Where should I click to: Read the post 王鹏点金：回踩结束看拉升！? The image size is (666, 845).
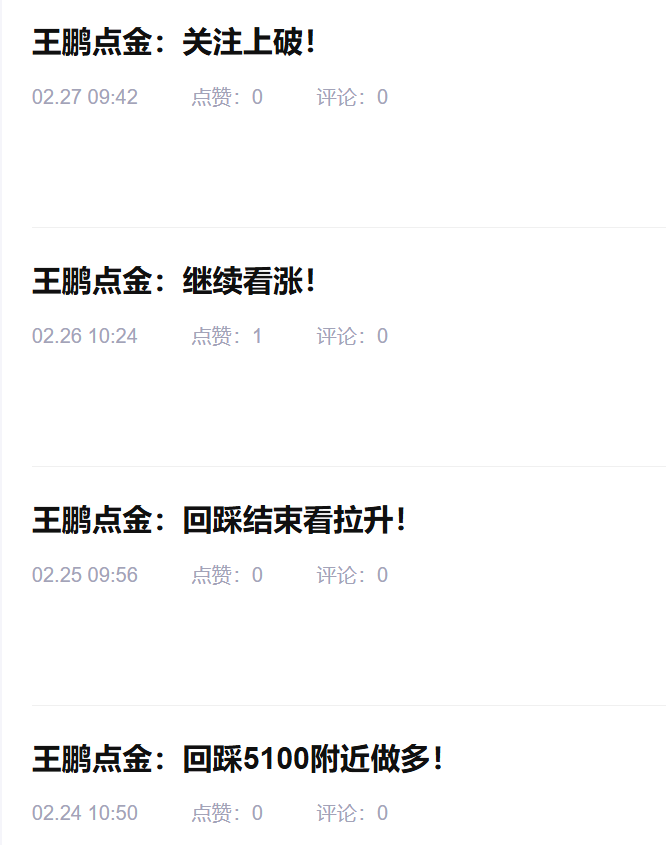click(219, 521)
